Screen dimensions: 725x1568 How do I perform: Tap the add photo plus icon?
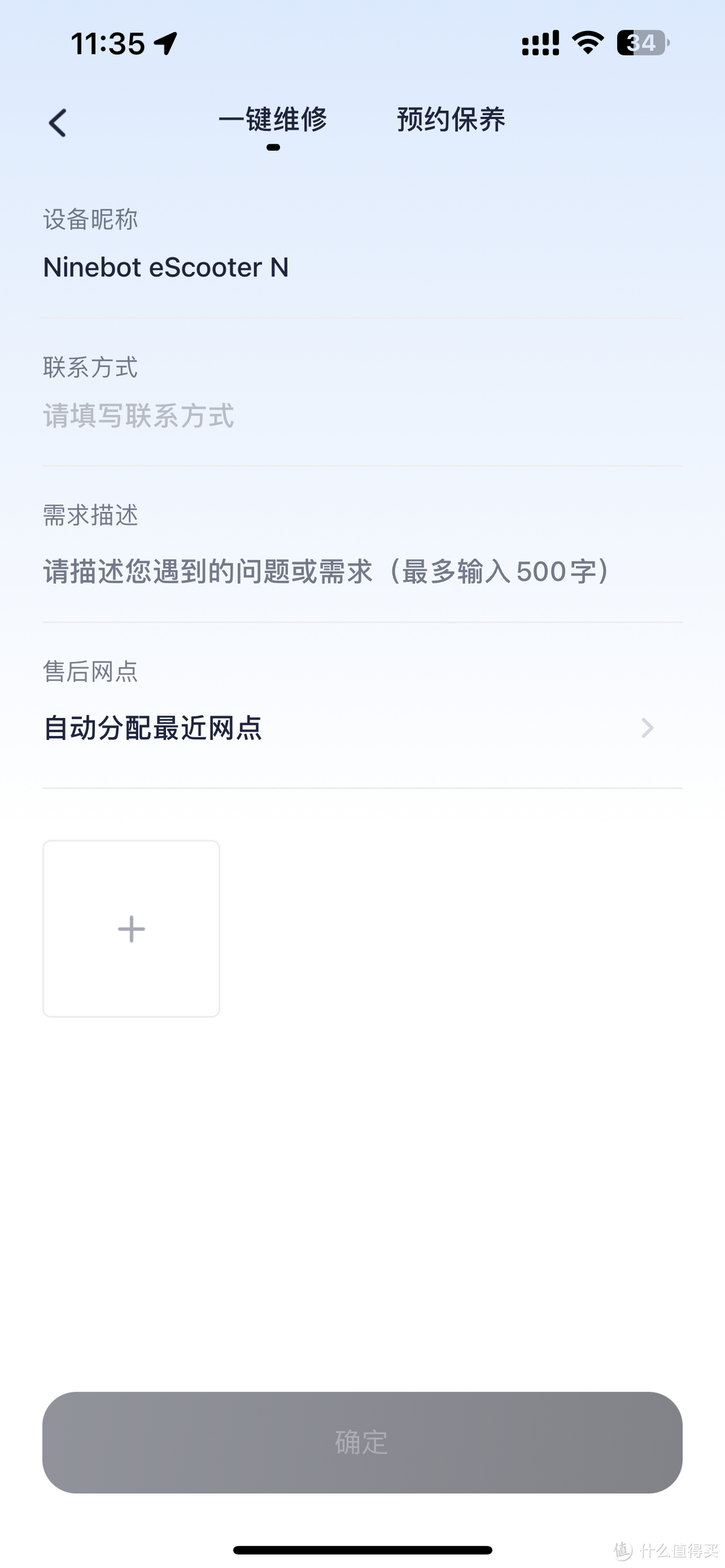tap(130, 929)
